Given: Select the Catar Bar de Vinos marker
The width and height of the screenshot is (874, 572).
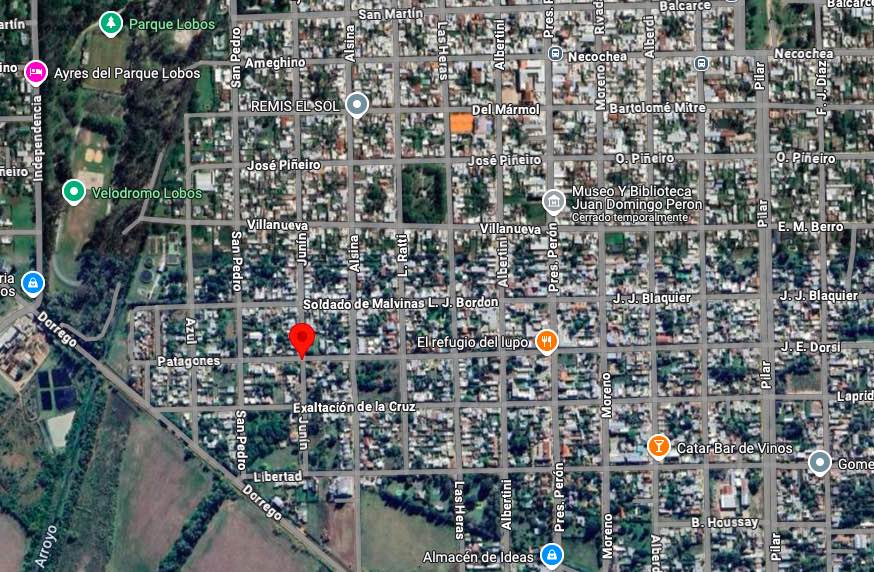Looking at the screenshot, I should pyautogui.click(x=658, y=447).
